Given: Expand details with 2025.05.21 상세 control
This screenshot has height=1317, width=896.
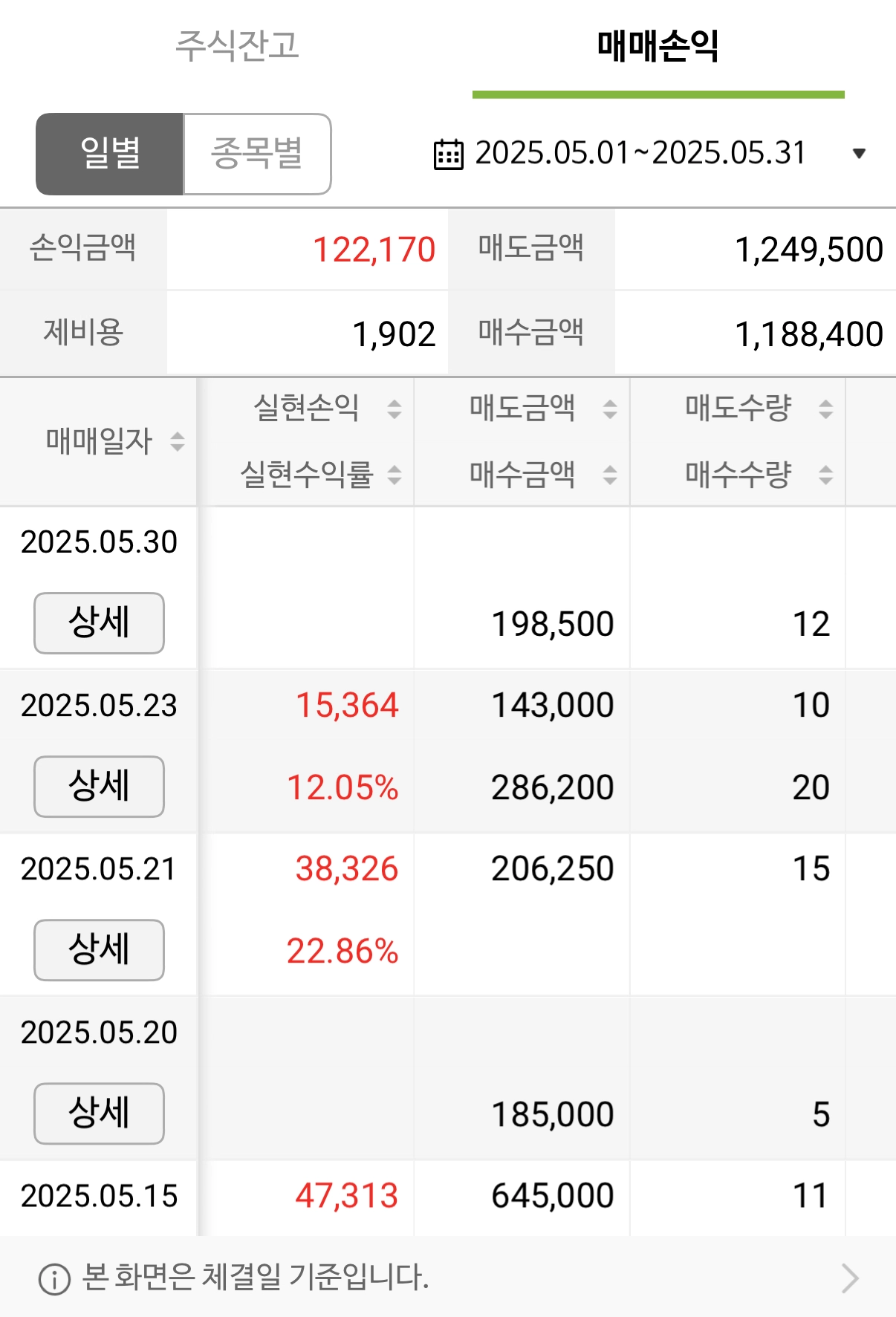Looking at the screenshot, I should (98, 950).
